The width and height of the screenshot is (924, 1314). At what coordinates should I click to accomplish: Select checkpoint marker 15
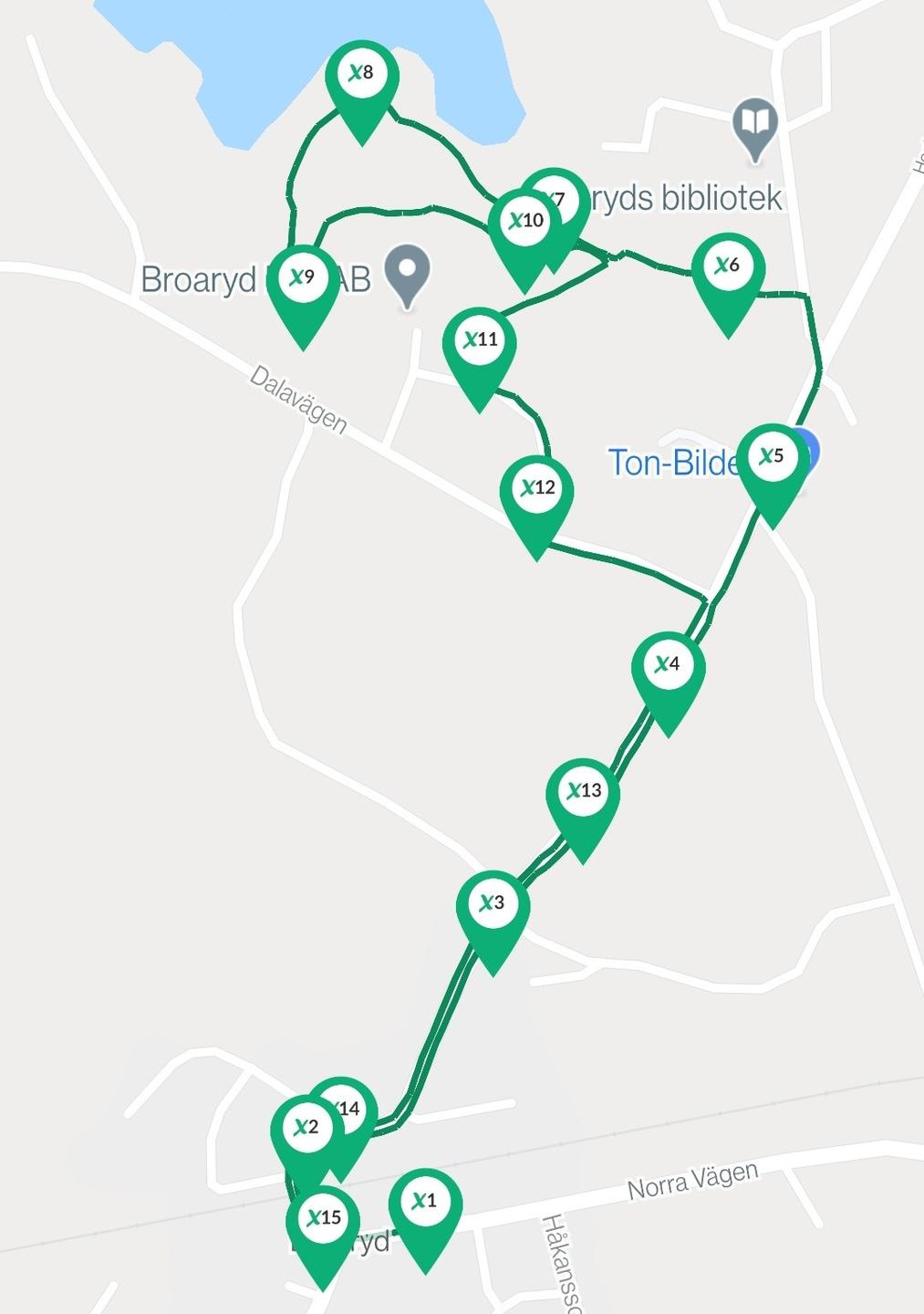tap(323, 1222)
